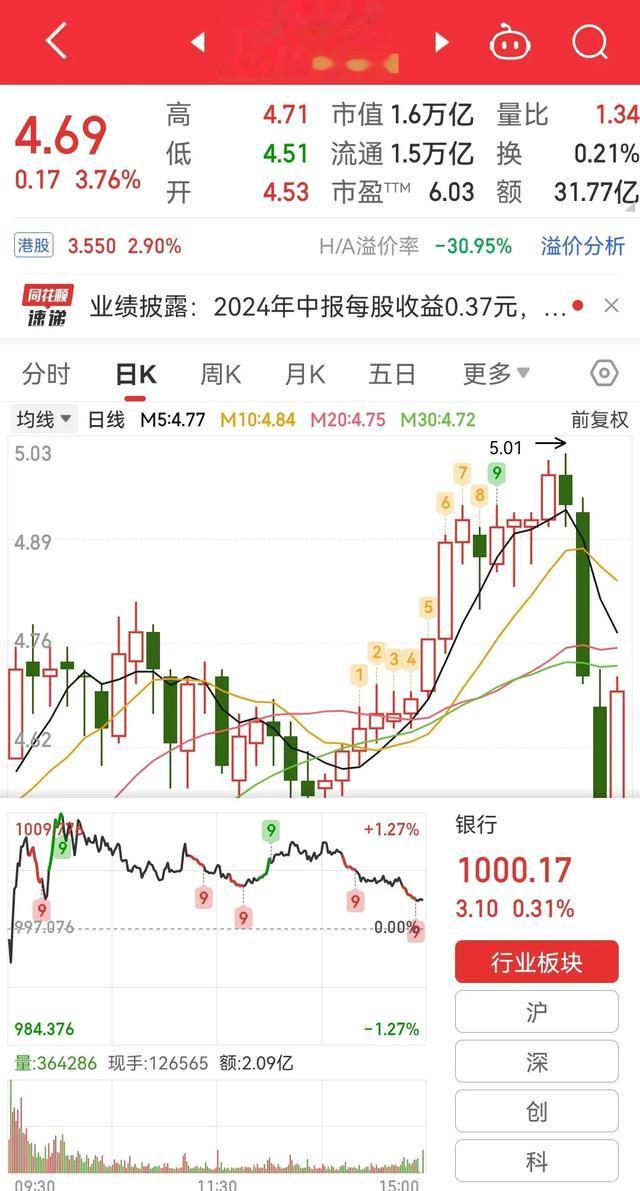Select the 日K tab
Viewport: 640px width, 1191px height.
pos(136,374)
